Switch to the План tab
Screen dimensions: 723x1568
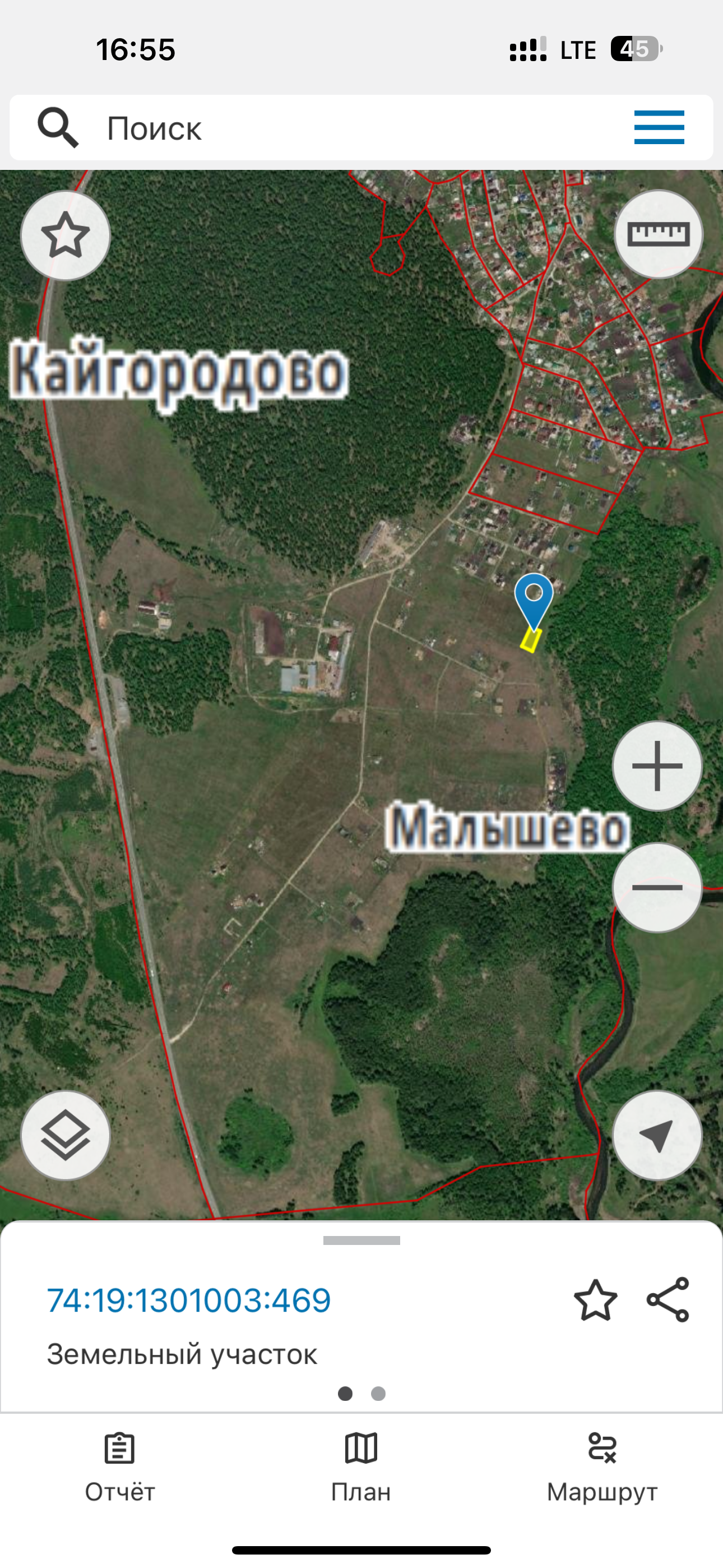361,1466
